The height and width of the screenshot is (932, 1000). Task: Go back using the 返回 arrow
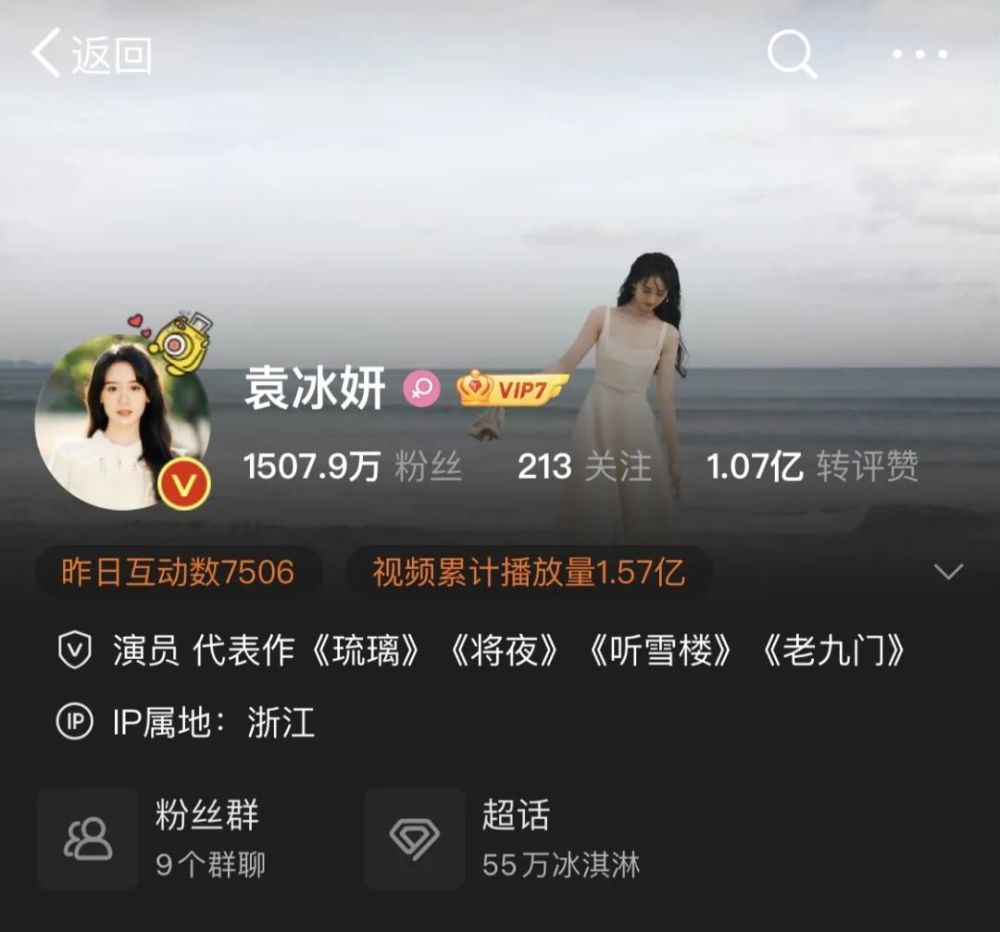pyautogui.click(x=90, y=54)
